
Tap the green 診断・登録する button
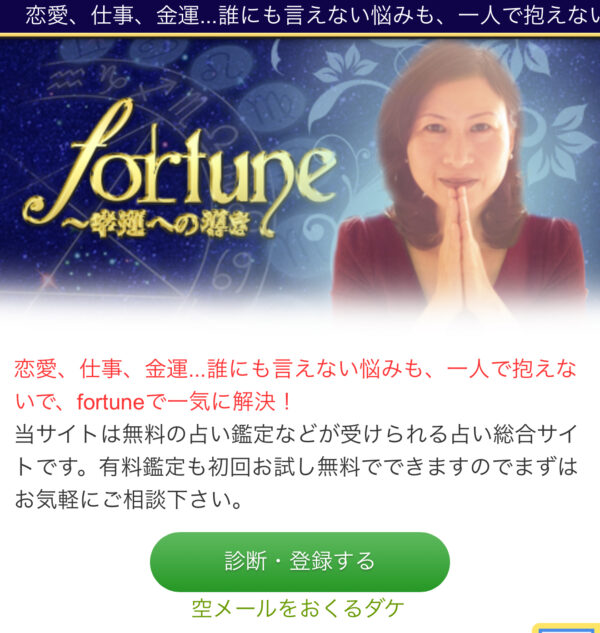pyautogui.click(x=299, y=561)
